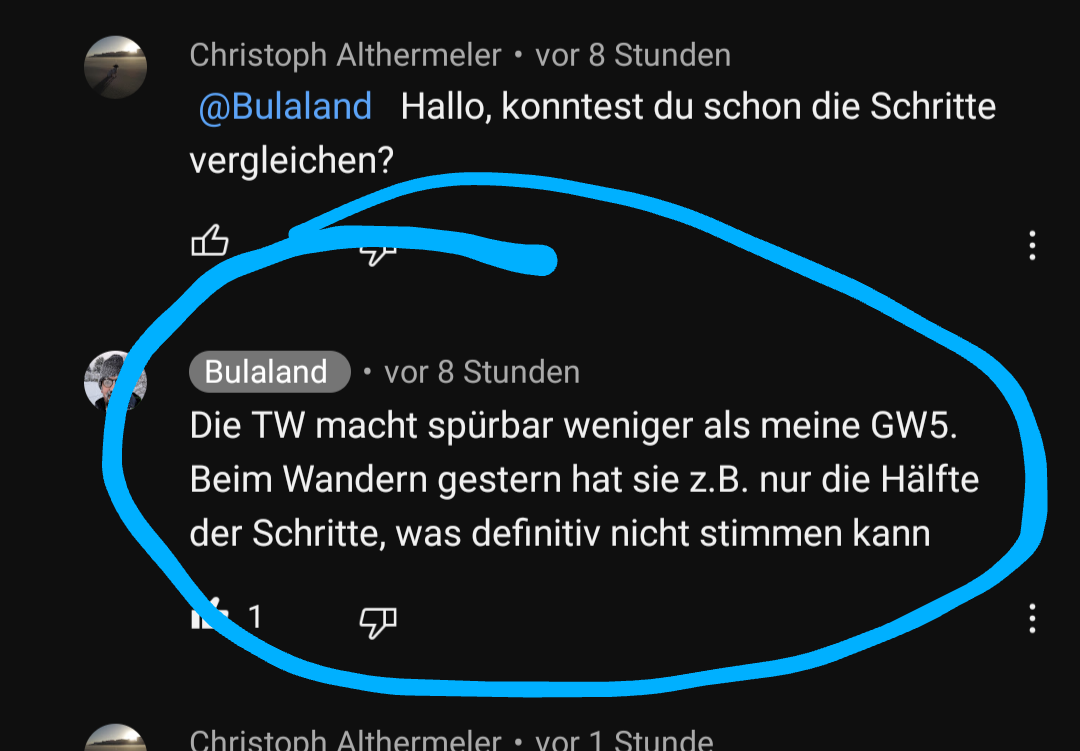Remove like from Bulaland's reply
The image size is (1080, 751).
point(210,618)
